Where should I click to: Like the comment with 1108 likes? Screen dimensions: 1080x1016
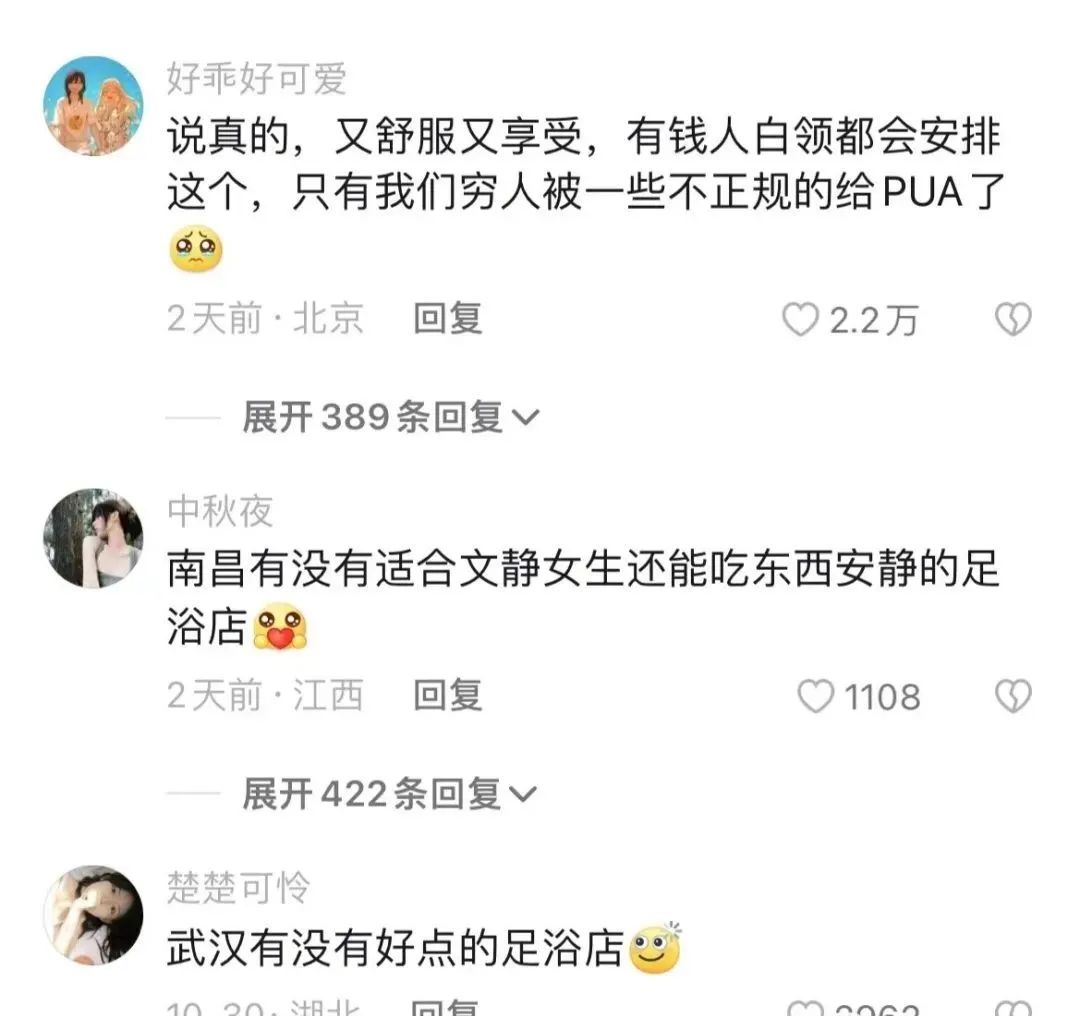[x=815, y=696]
